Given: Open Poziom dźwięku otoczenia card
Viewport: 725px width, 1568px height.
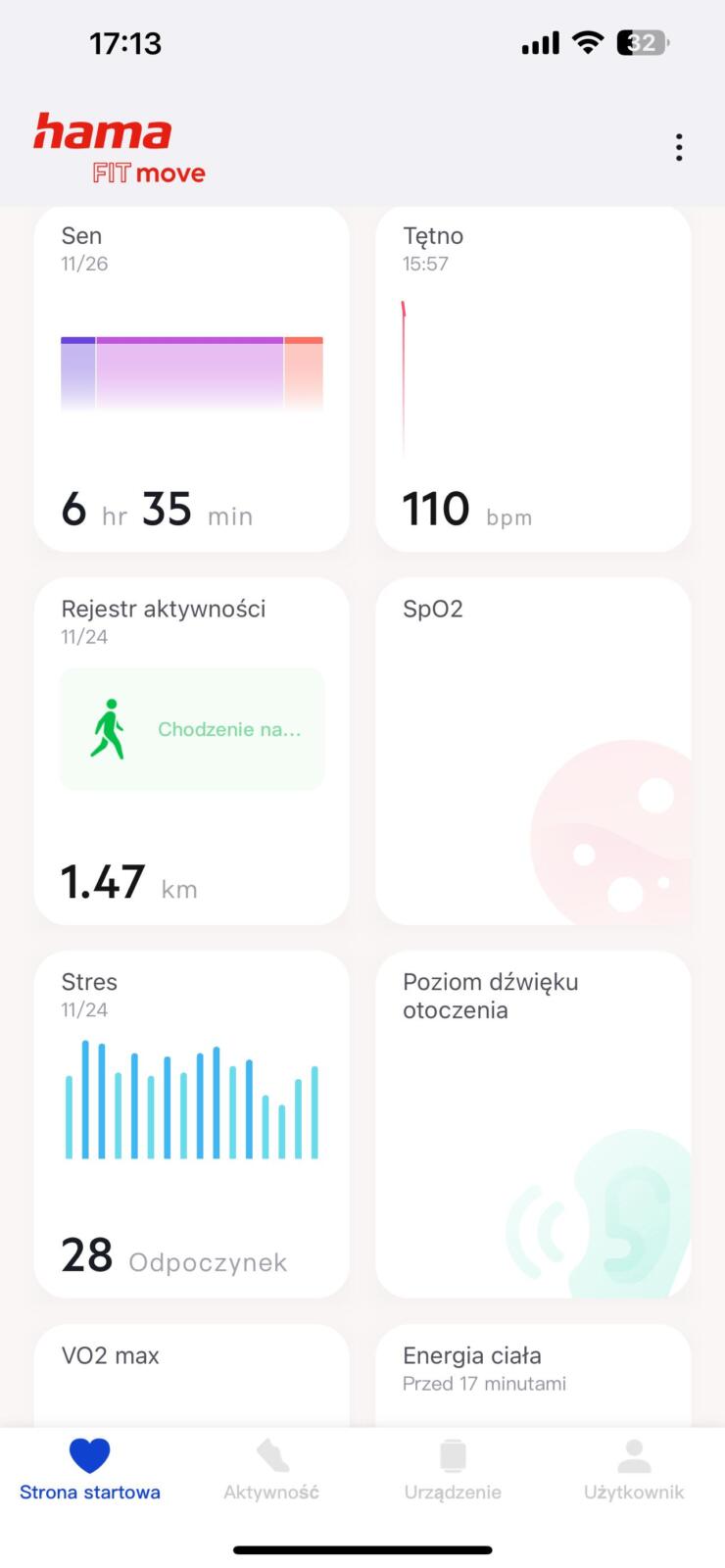Looking at the screenshot, I should pyautogui.click(x=533, y=1125).
